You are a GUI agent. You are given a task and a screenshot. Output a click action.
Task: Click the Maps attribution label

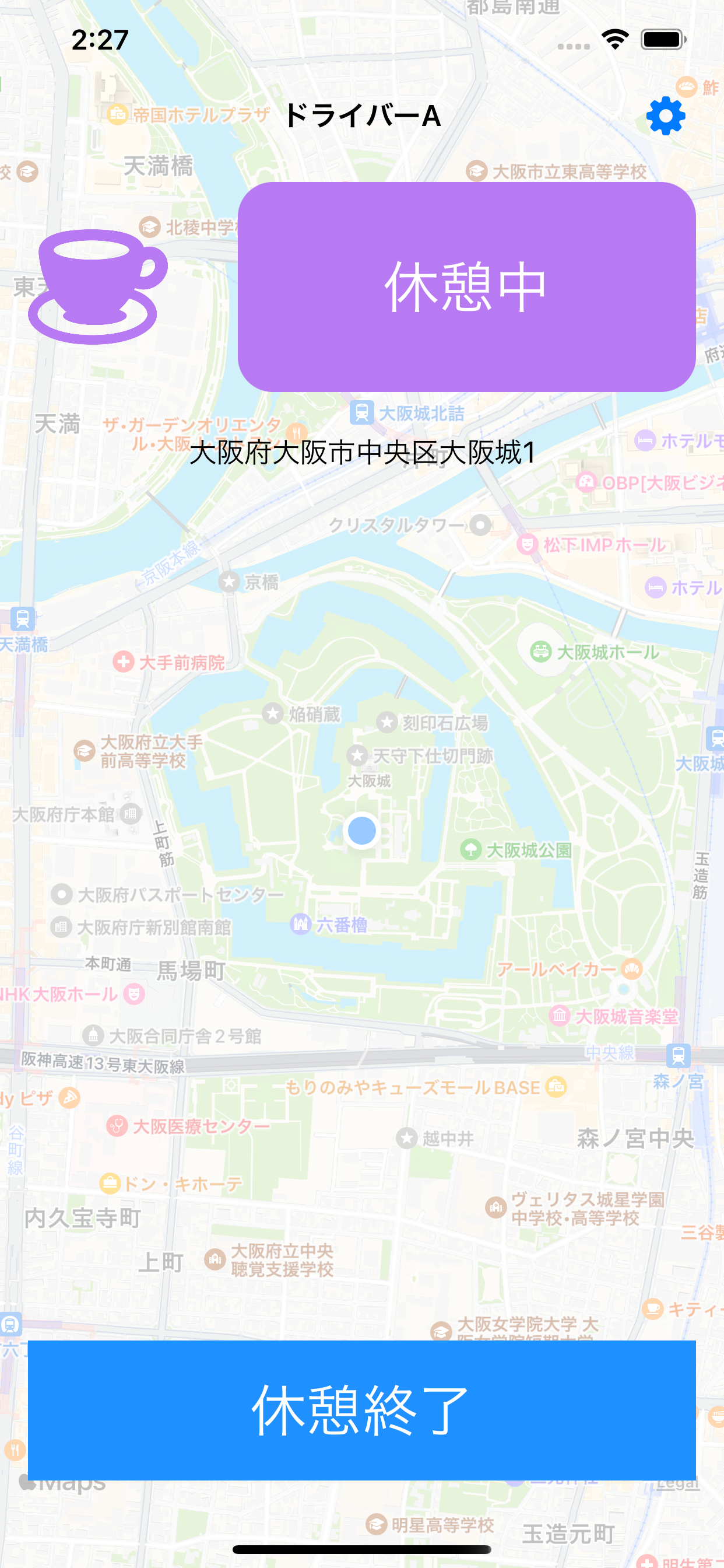coord(61,1485)
